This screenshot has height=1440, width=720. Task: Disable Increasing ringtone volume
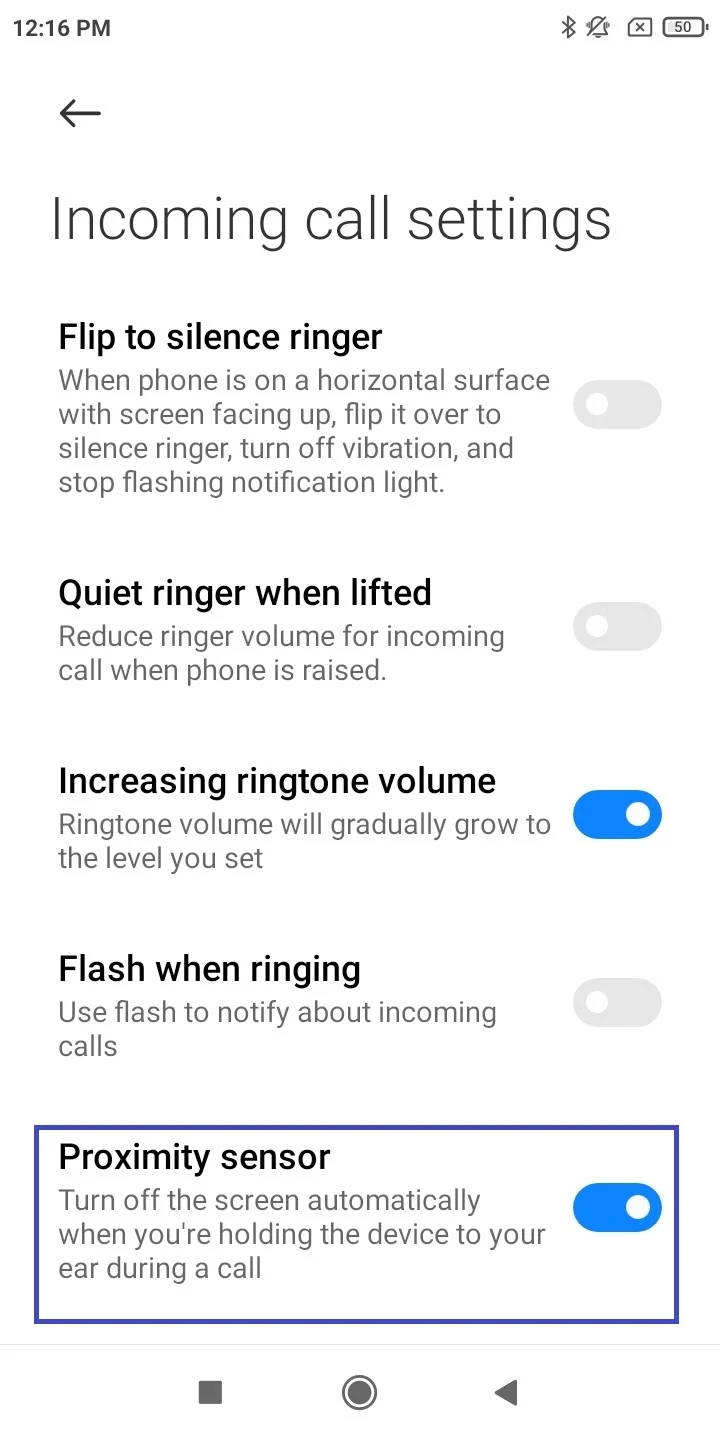point(617,815)
